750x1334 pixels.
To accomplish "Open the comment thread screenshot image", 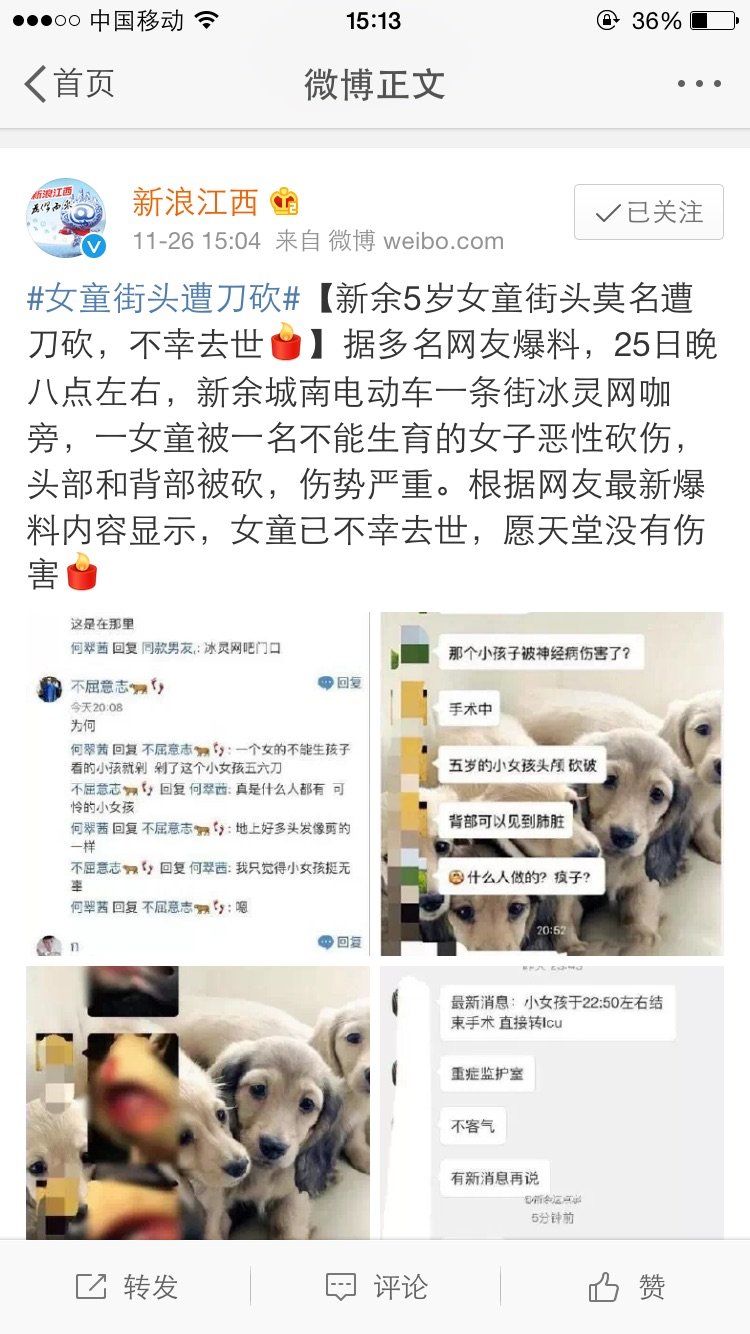I will [x=198, y=783].
